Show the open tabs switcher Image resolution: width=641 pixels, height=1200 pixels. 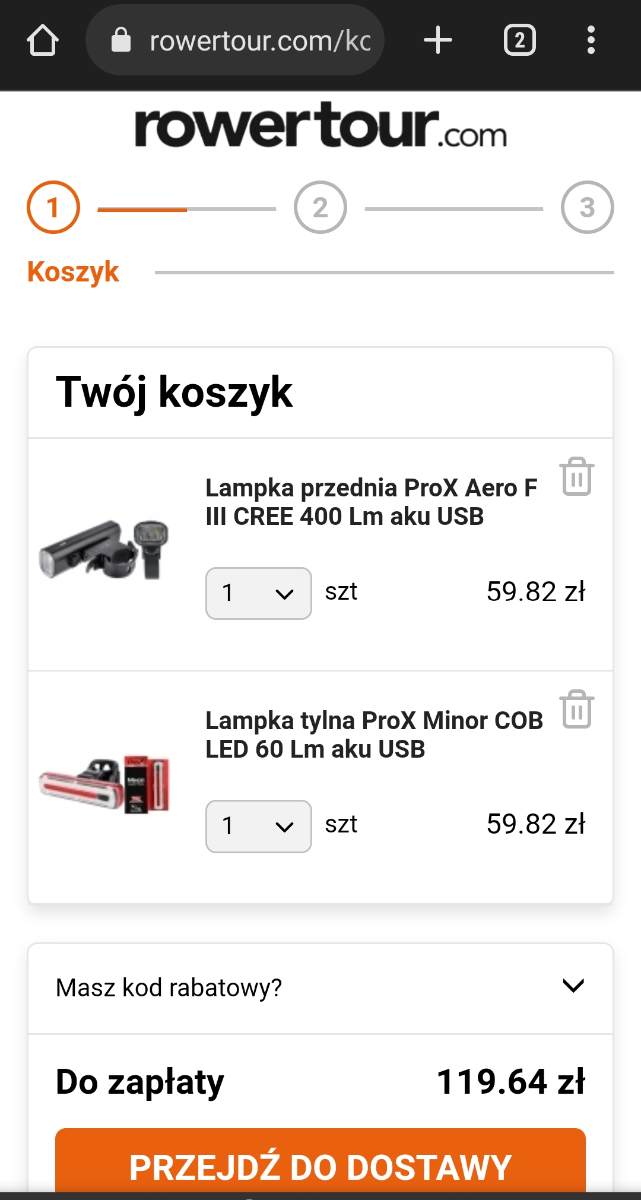[x=519, y=41]
